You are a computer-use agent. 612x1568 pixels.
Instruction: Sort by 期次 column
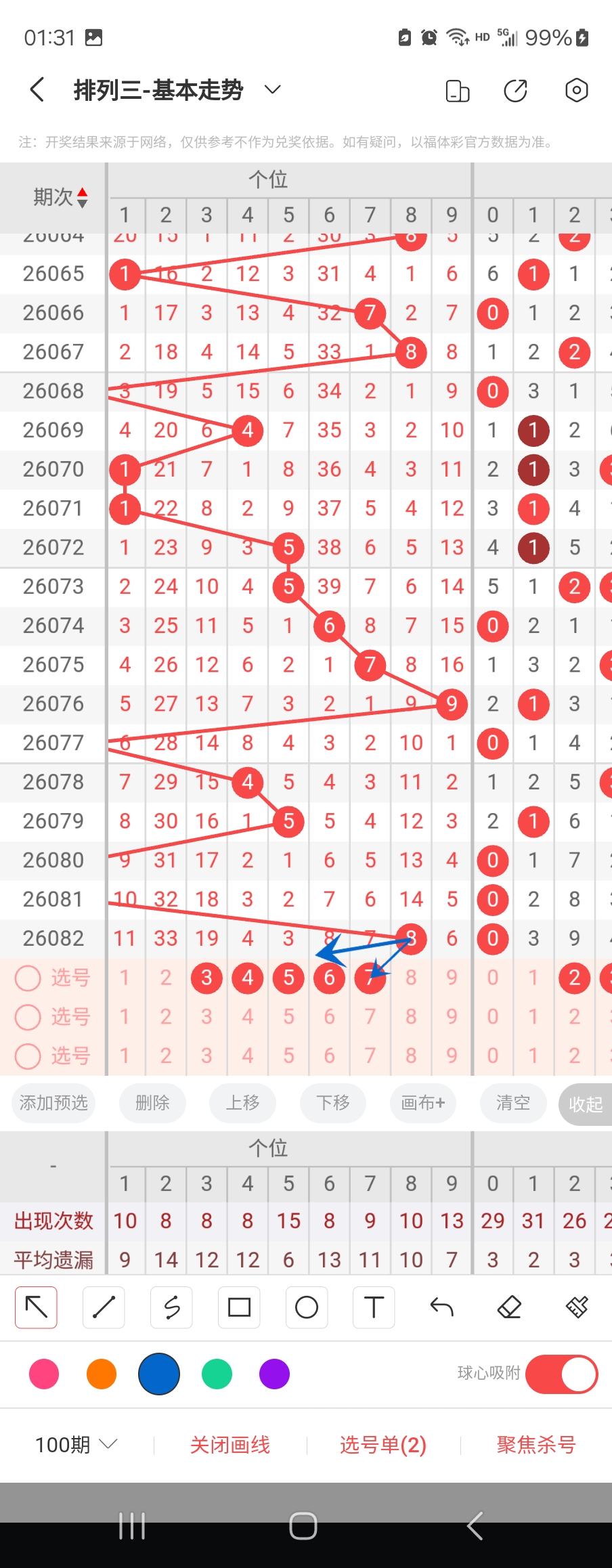pyautogui.click(x=60, y=197)
